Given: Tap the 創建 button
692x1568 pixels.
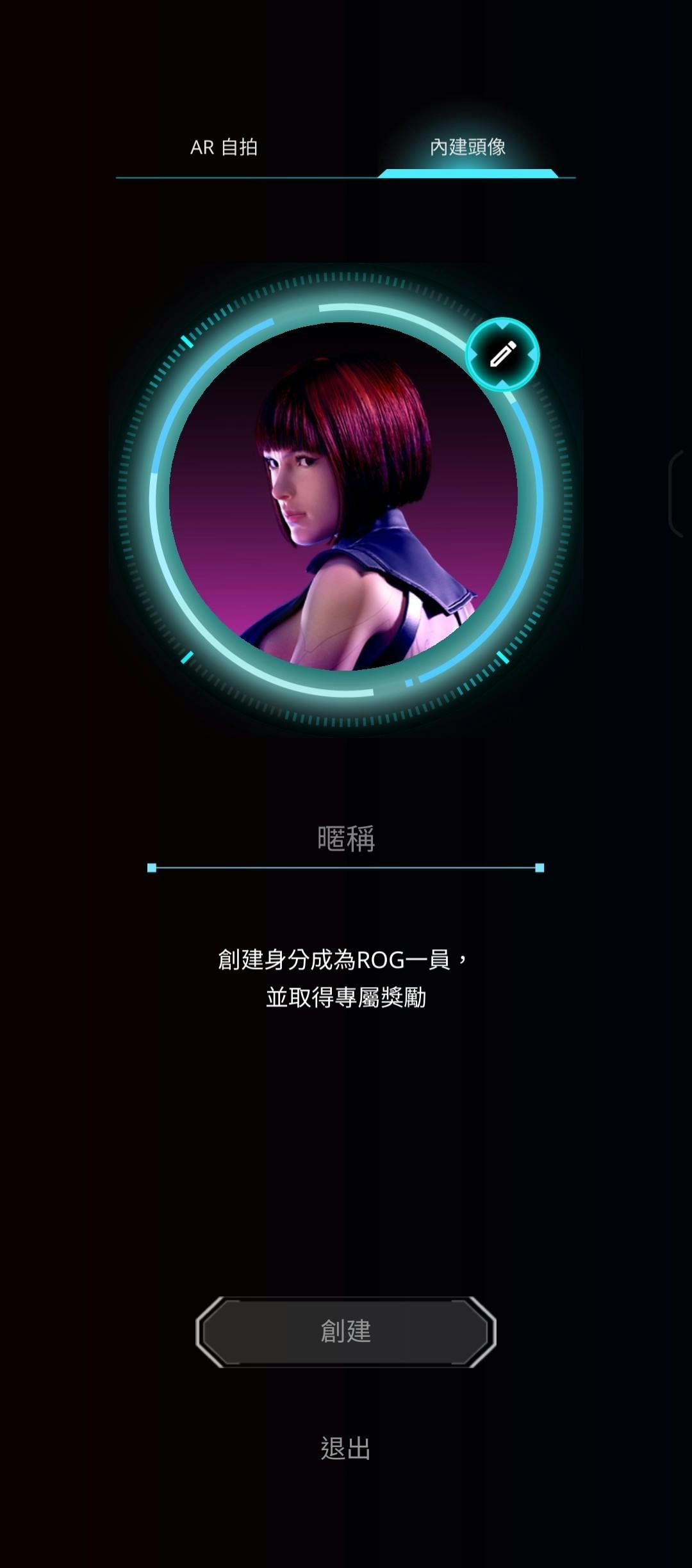Looking at the screenshot, I should 346,1332.
